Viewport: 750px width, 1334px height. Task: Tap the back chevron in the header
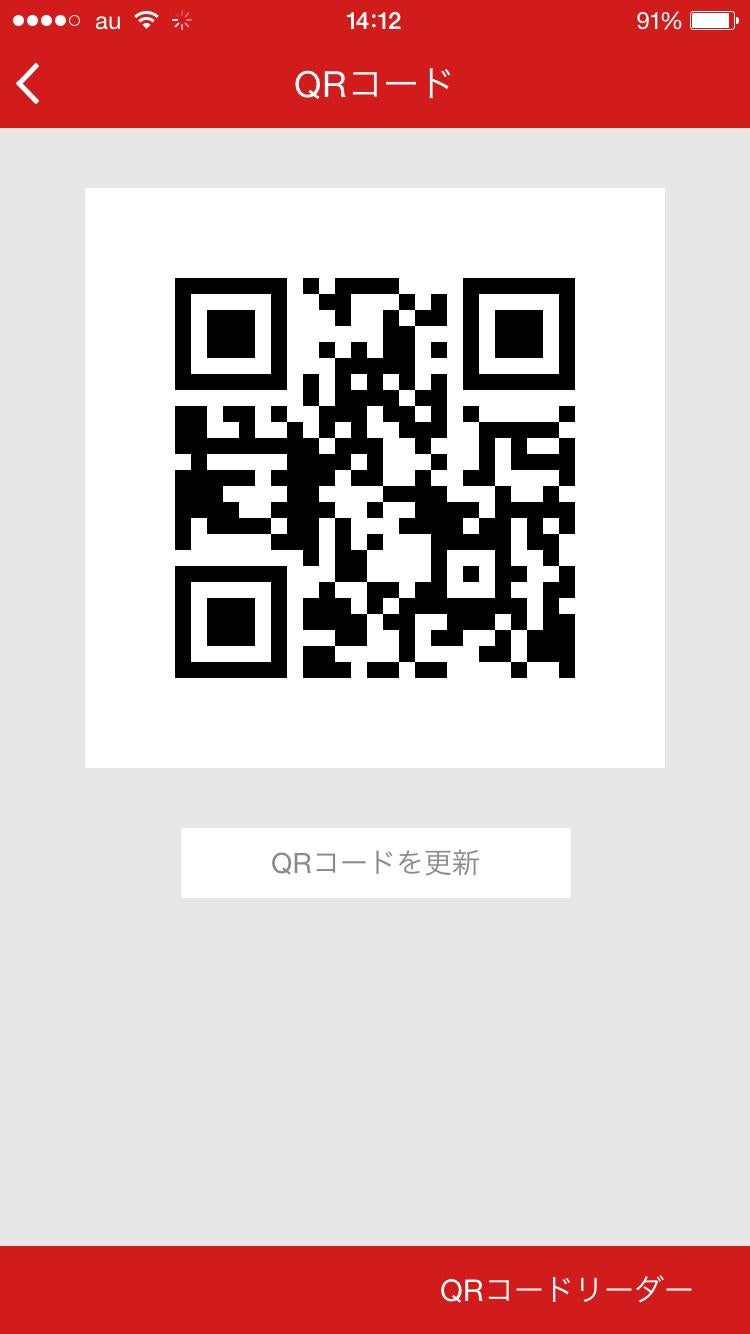27,84
